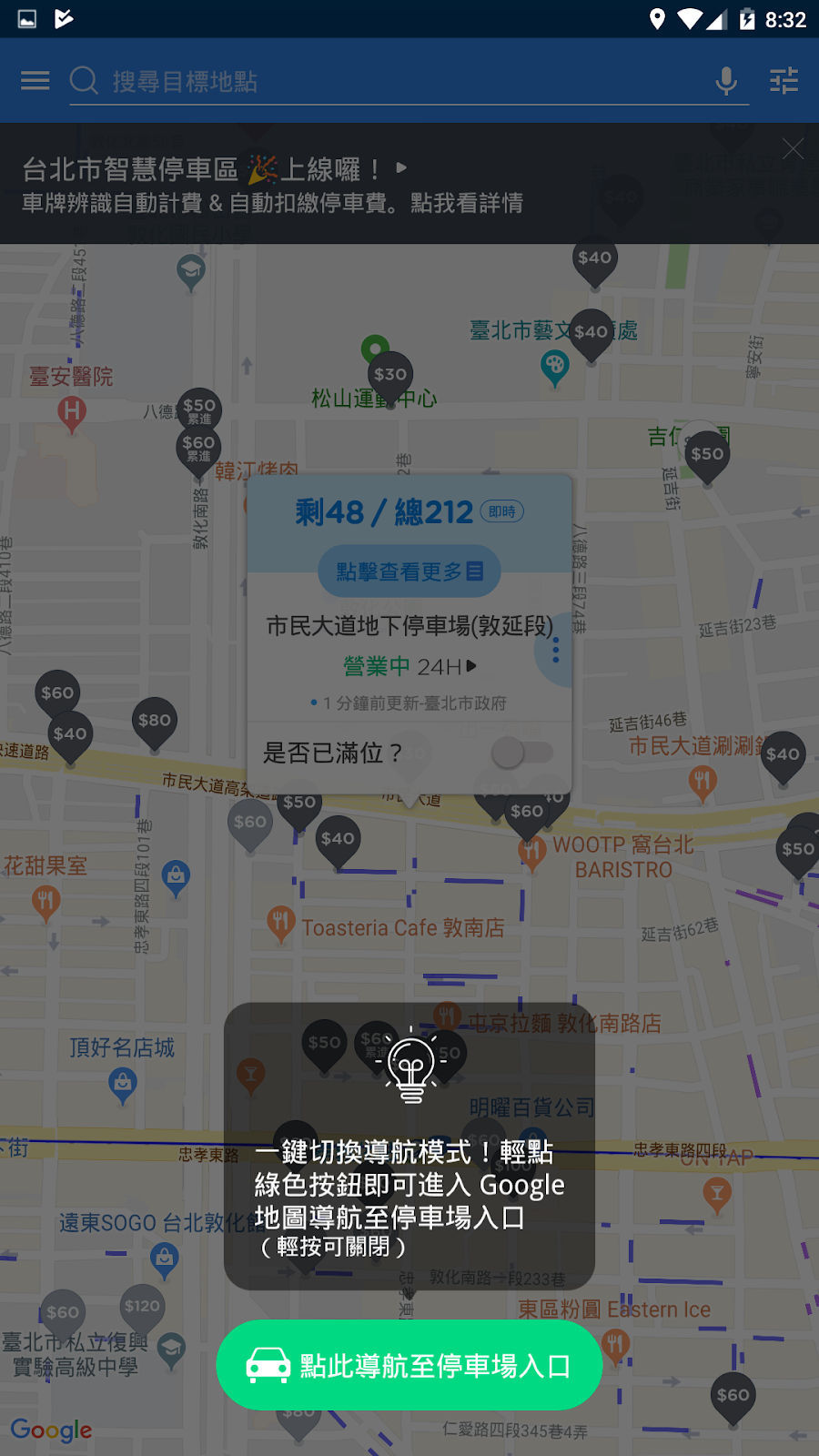
Task: Tap 點擊查看更多 button
Action: click(409, 571)
